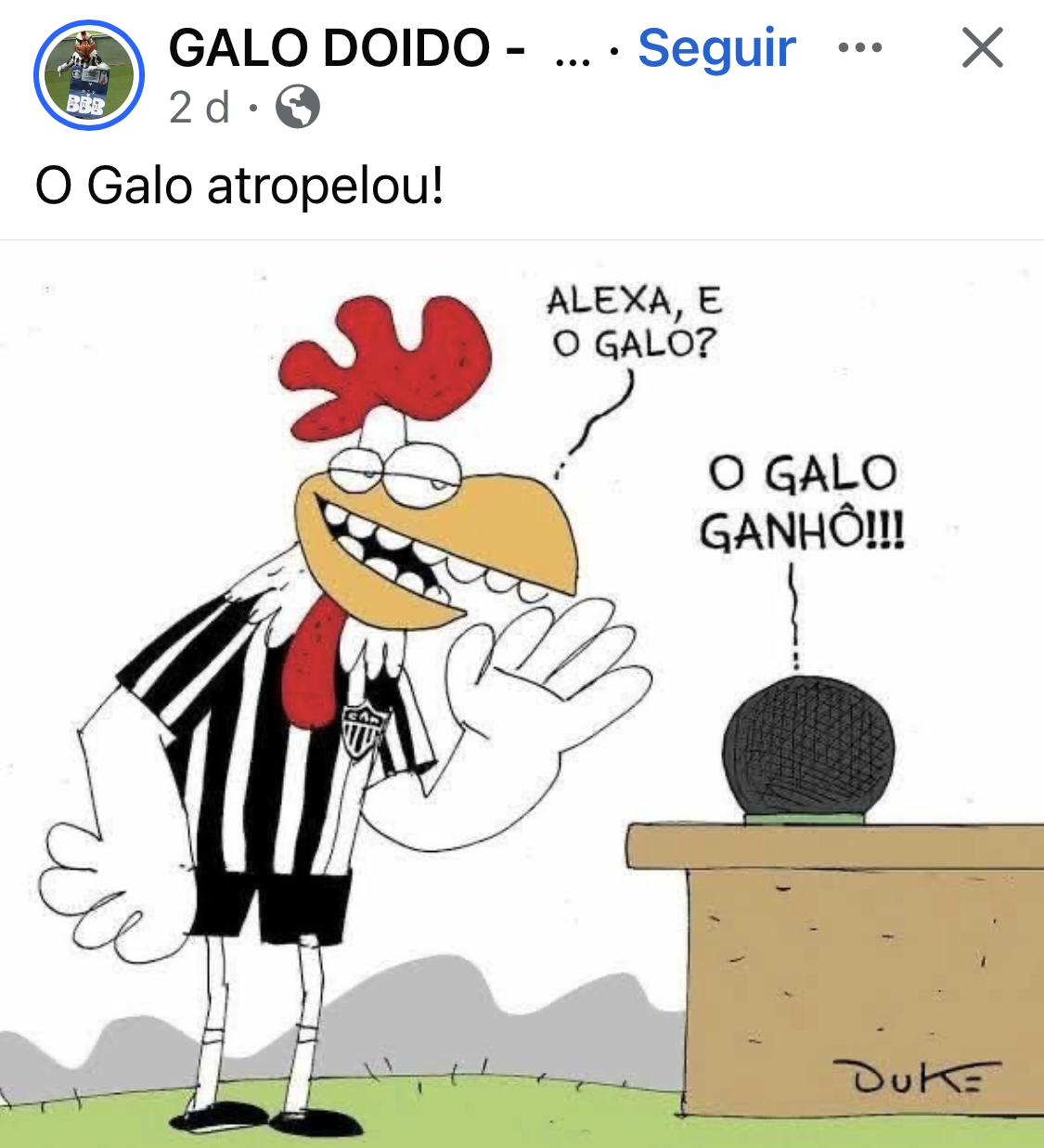The height and width of the screenshot is (1148, 1044).
Task: Open the three-dot post options menu
Action: tap(859, 48)
